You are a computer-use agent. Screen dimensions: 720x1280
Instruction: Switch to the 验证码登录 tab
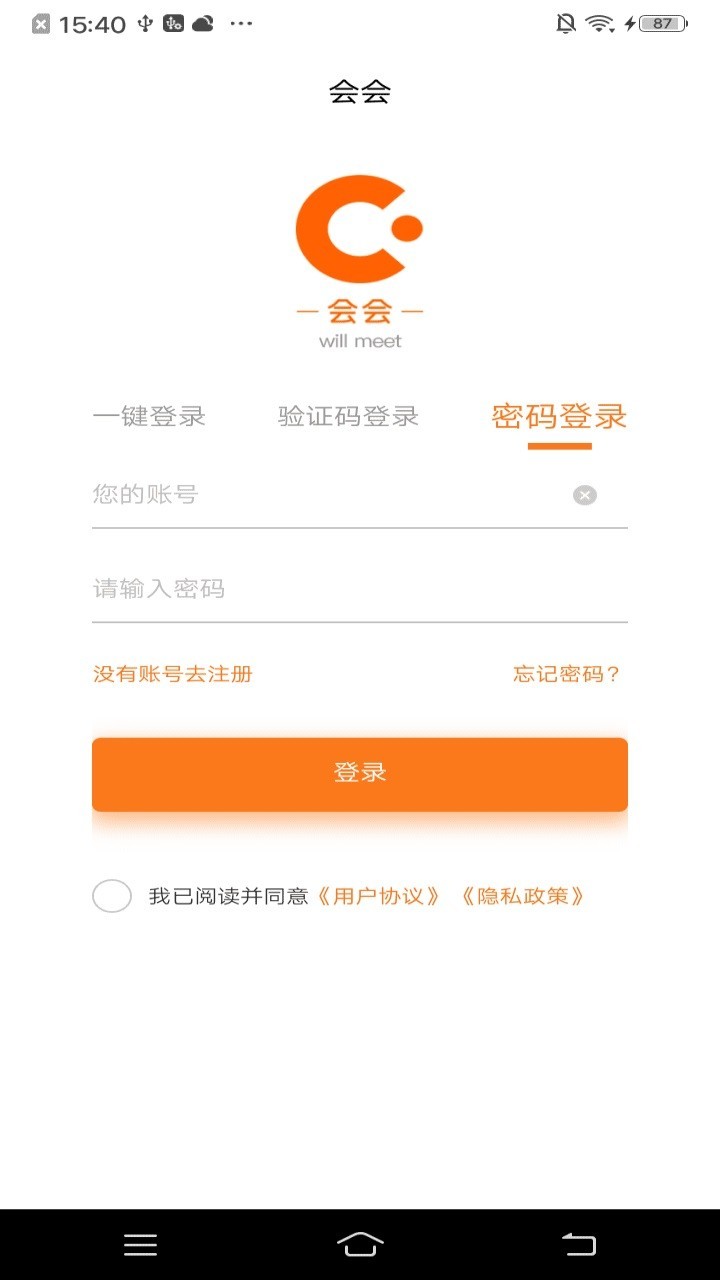pos(346,416)
